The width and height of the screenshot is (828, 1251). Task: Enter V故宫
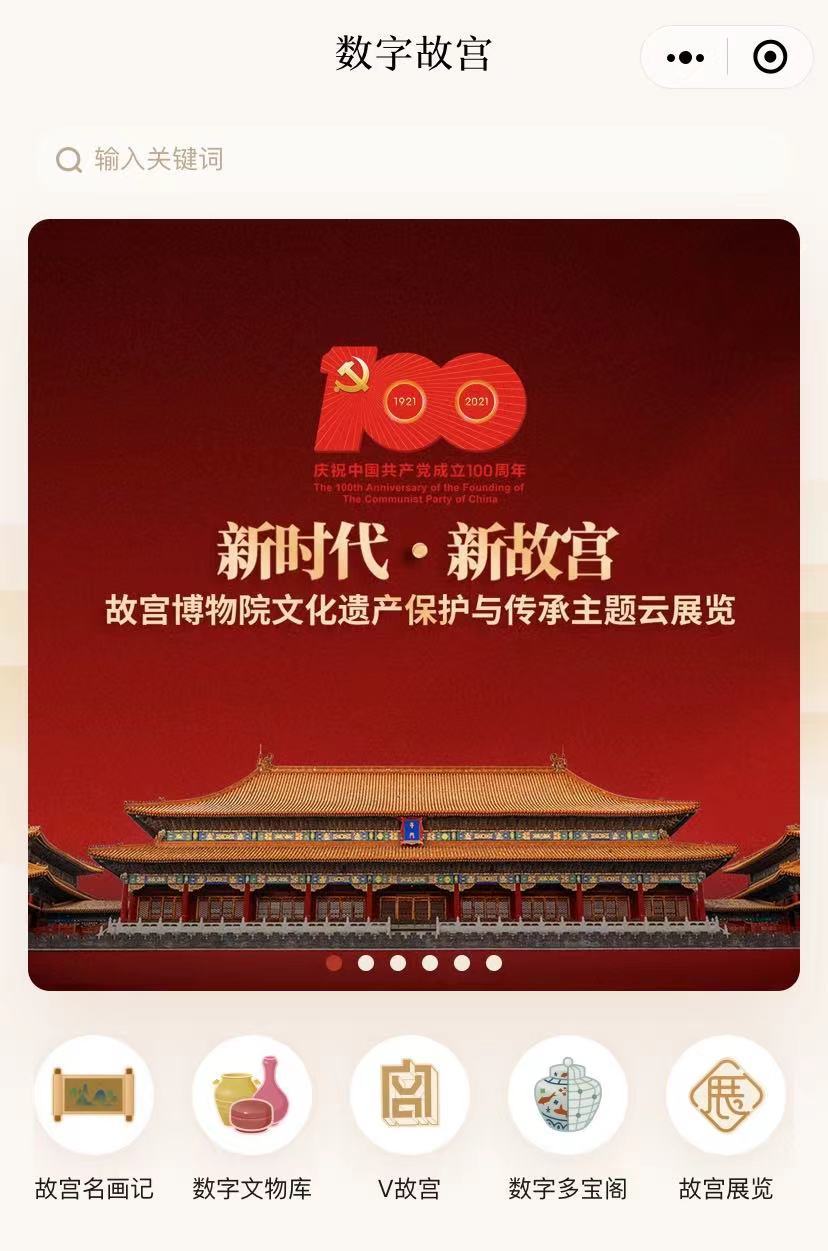point(410,1096)
